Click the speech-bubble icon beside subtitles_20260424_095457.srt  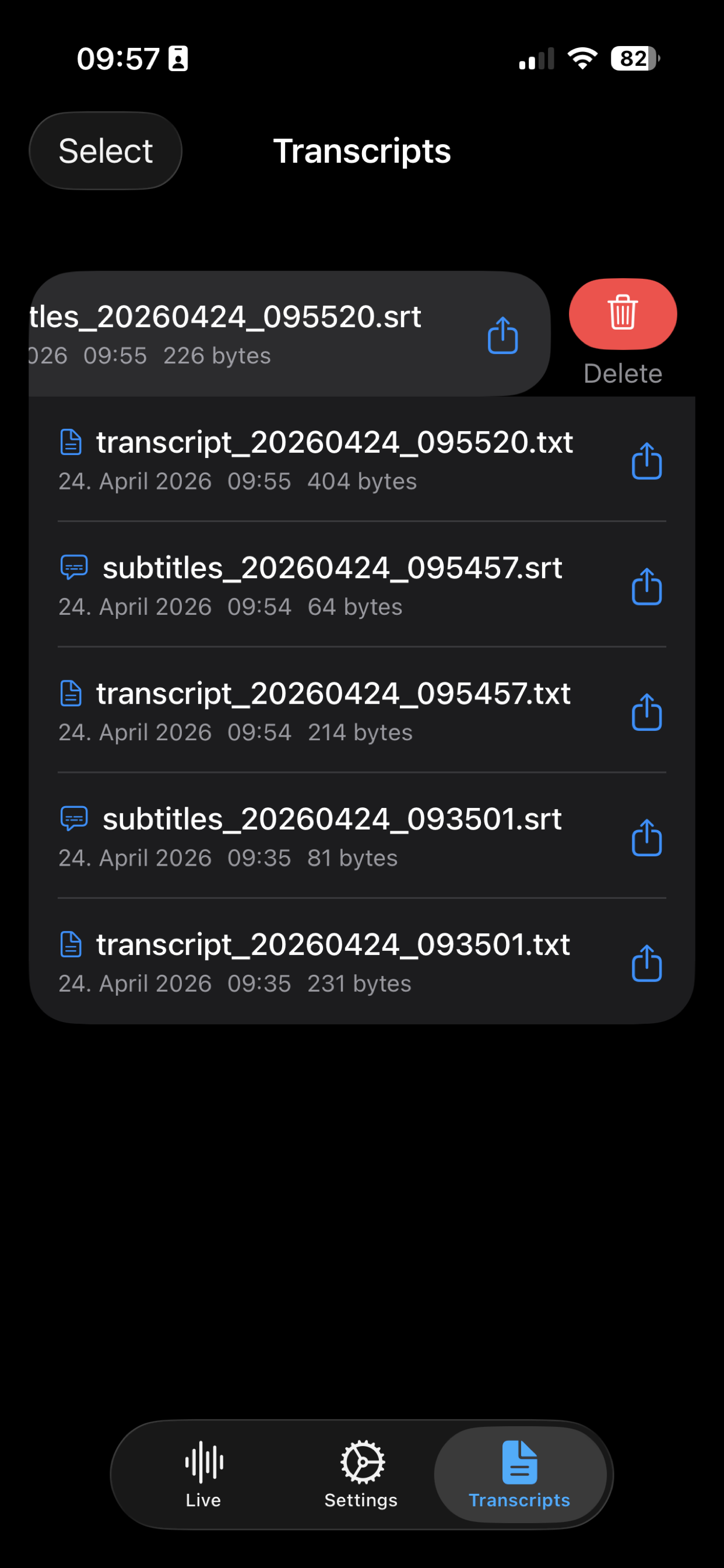(x=73, y=569)
